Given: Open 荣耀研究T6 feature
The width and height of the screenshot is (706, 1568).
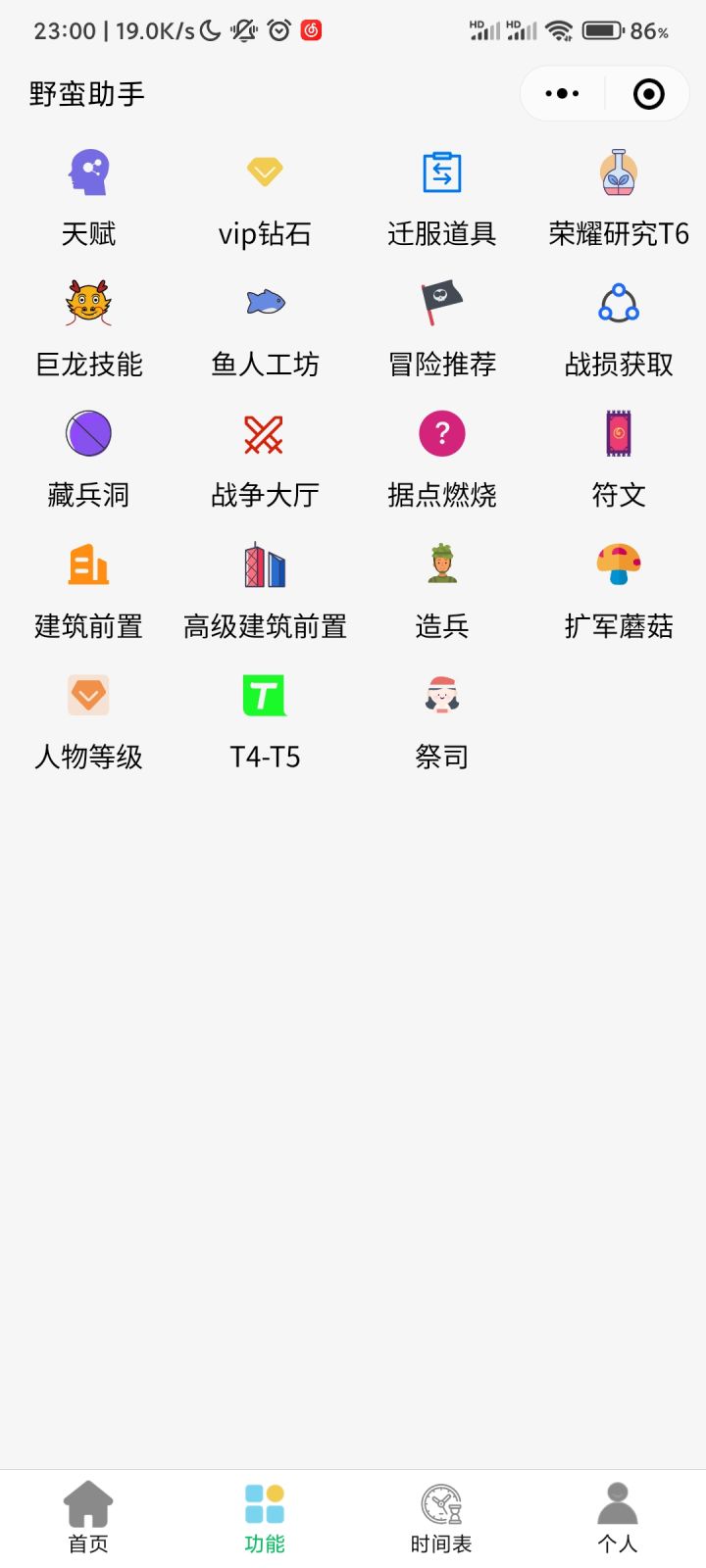Looking at the screenshot, I should click(x=618, y=196).
